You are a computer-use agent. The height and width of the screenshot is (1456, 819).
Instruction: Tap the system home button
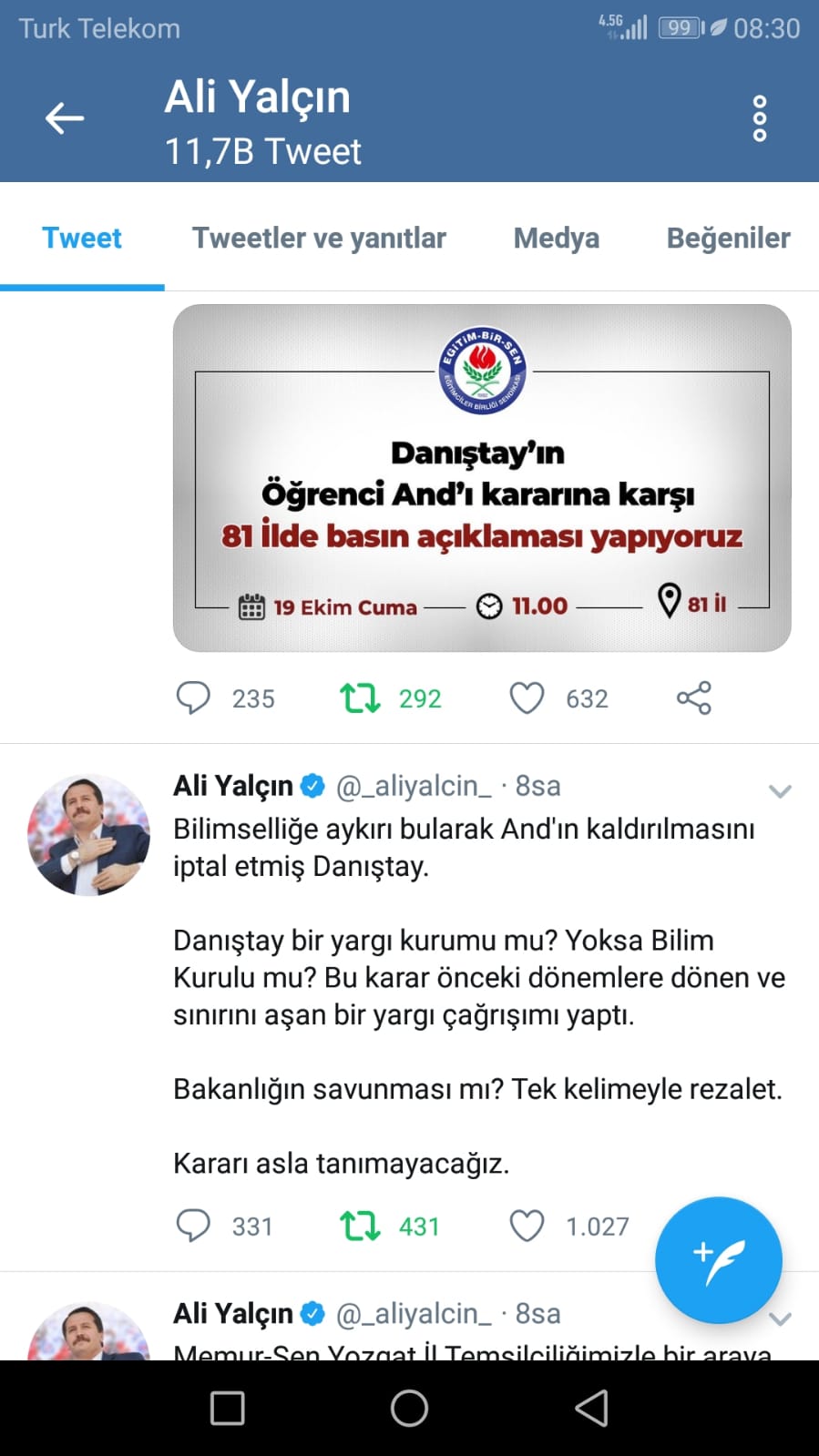click(409, 1408)
